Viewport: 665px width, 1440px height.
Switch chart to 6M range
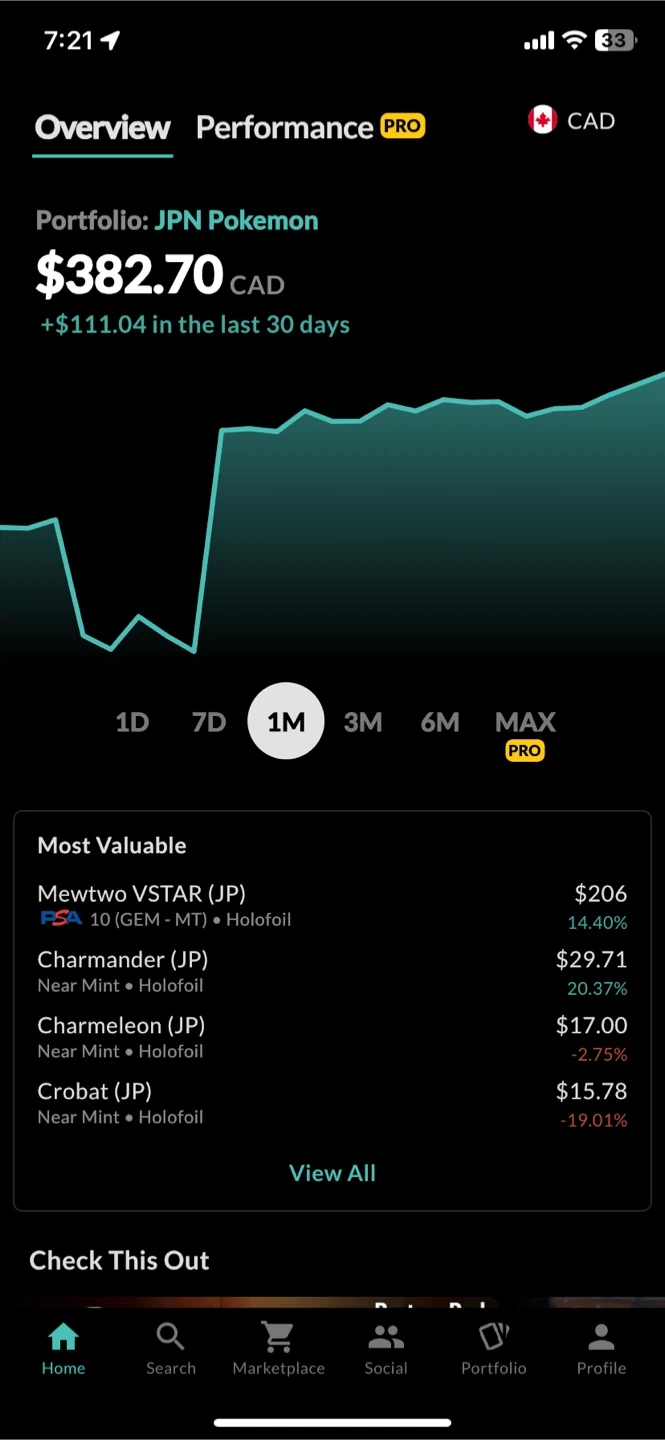[440, 722]
